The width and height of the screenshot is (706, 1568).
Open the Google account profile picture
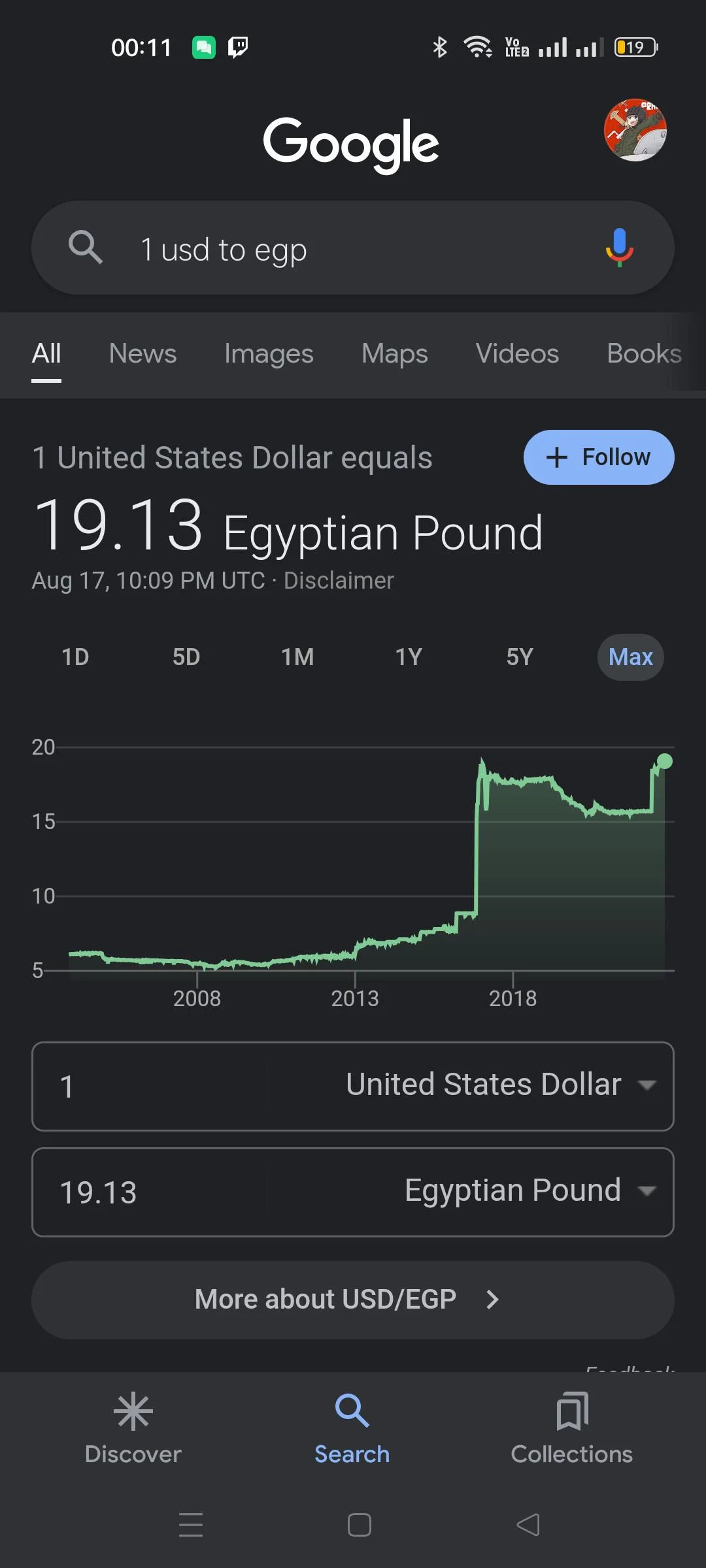point(635,130)
